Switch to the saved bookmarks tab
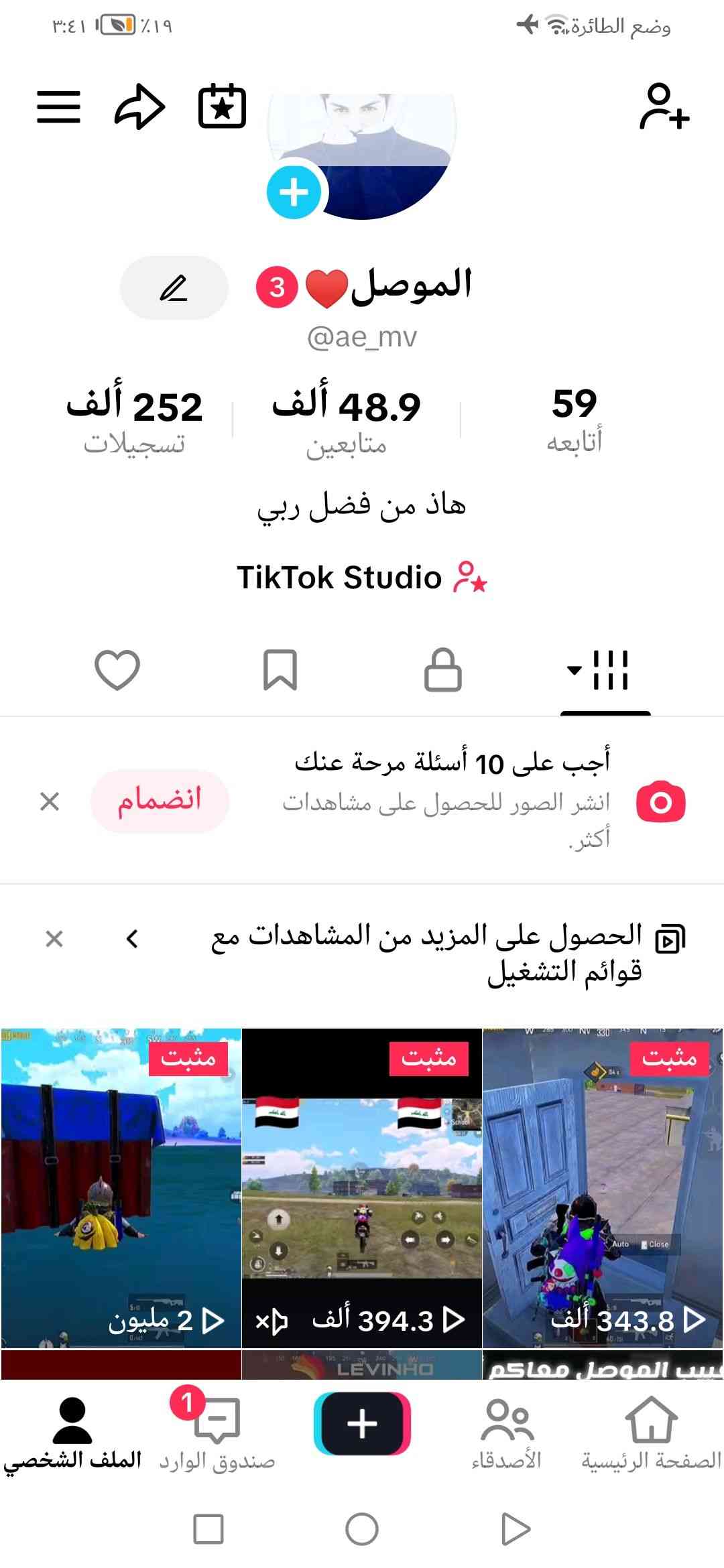Screen dimensions: 724x1568 pyautogui.click(x=280, y=669)
